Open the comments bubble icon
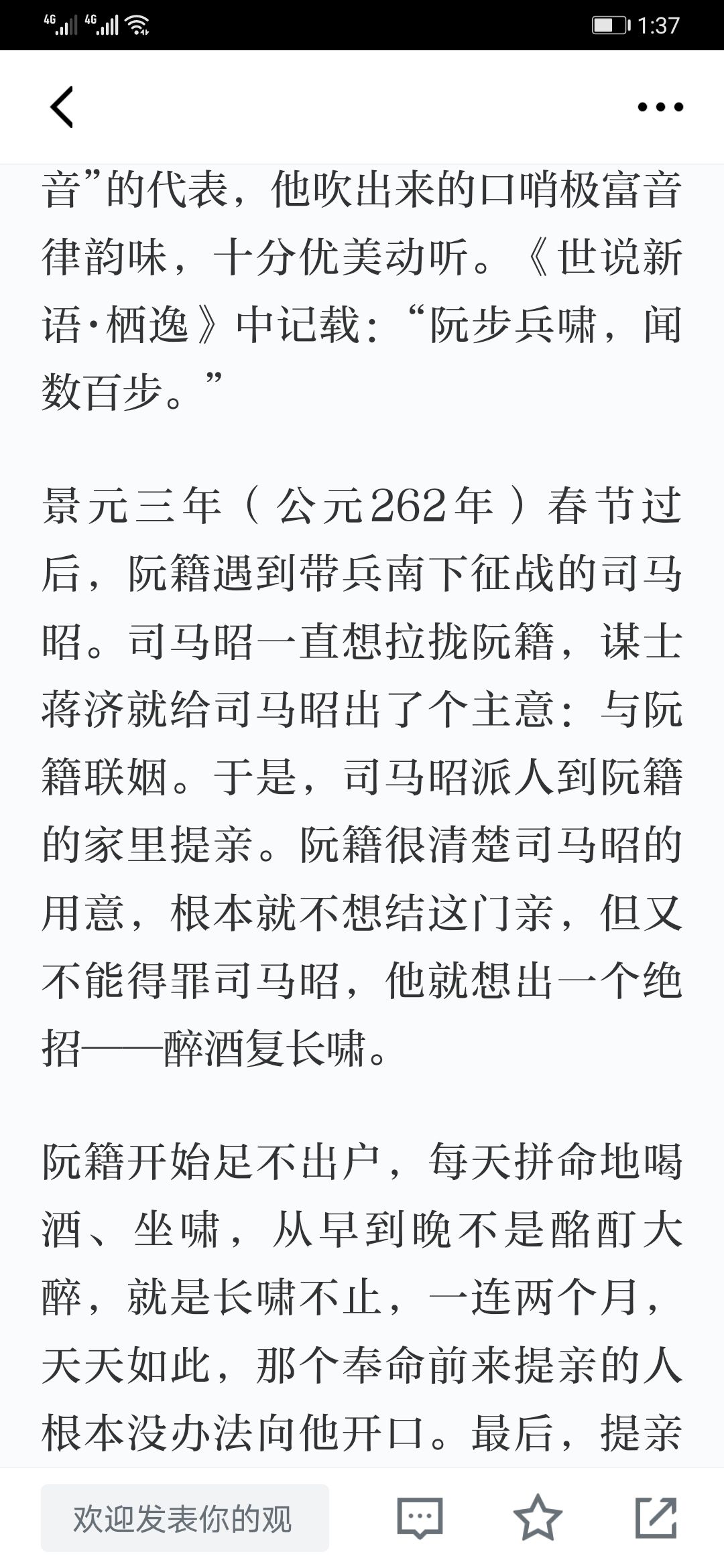Image resolution: width=724 pixels, height=1568 pixels. (x=420, y=1518)
